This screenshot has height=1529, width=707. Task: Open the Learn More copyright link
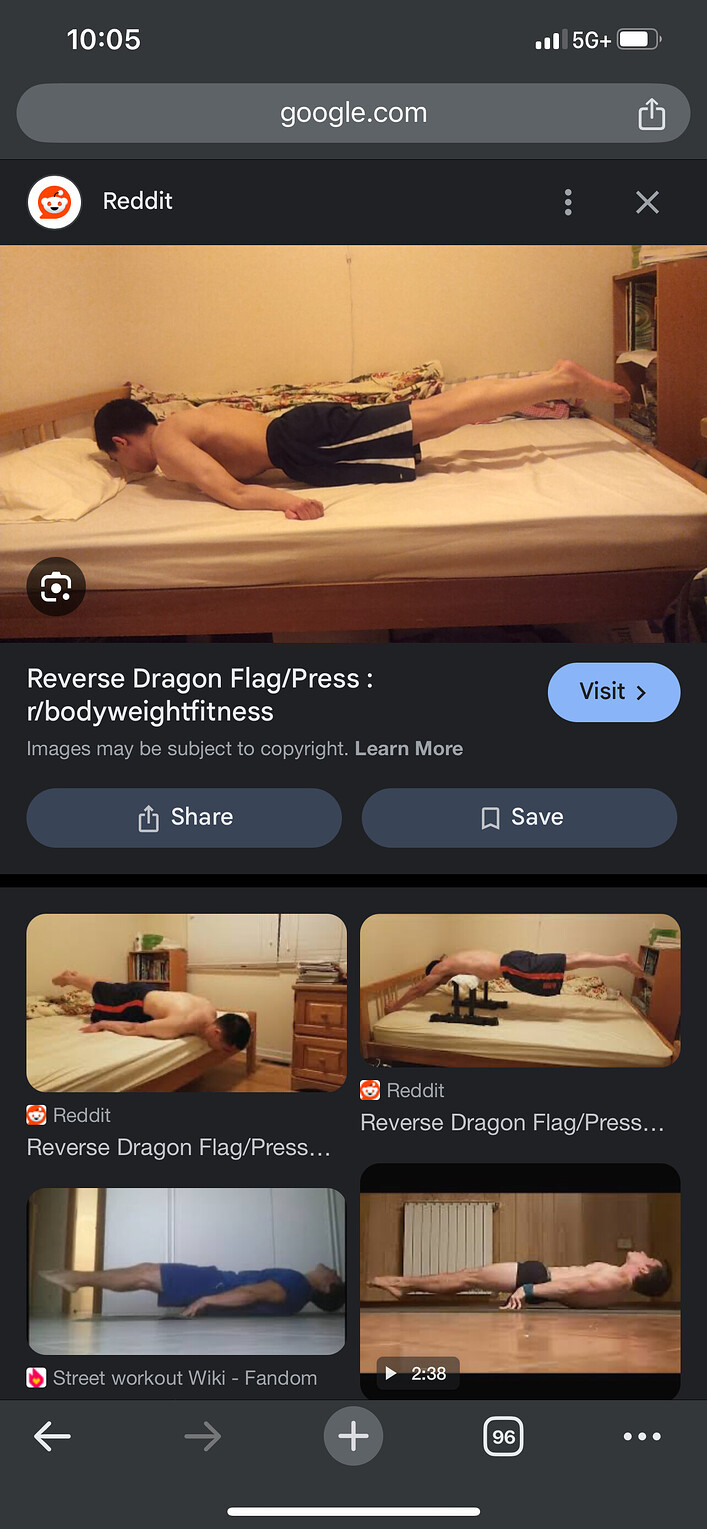pyautogui.click(x=408, y=748)
